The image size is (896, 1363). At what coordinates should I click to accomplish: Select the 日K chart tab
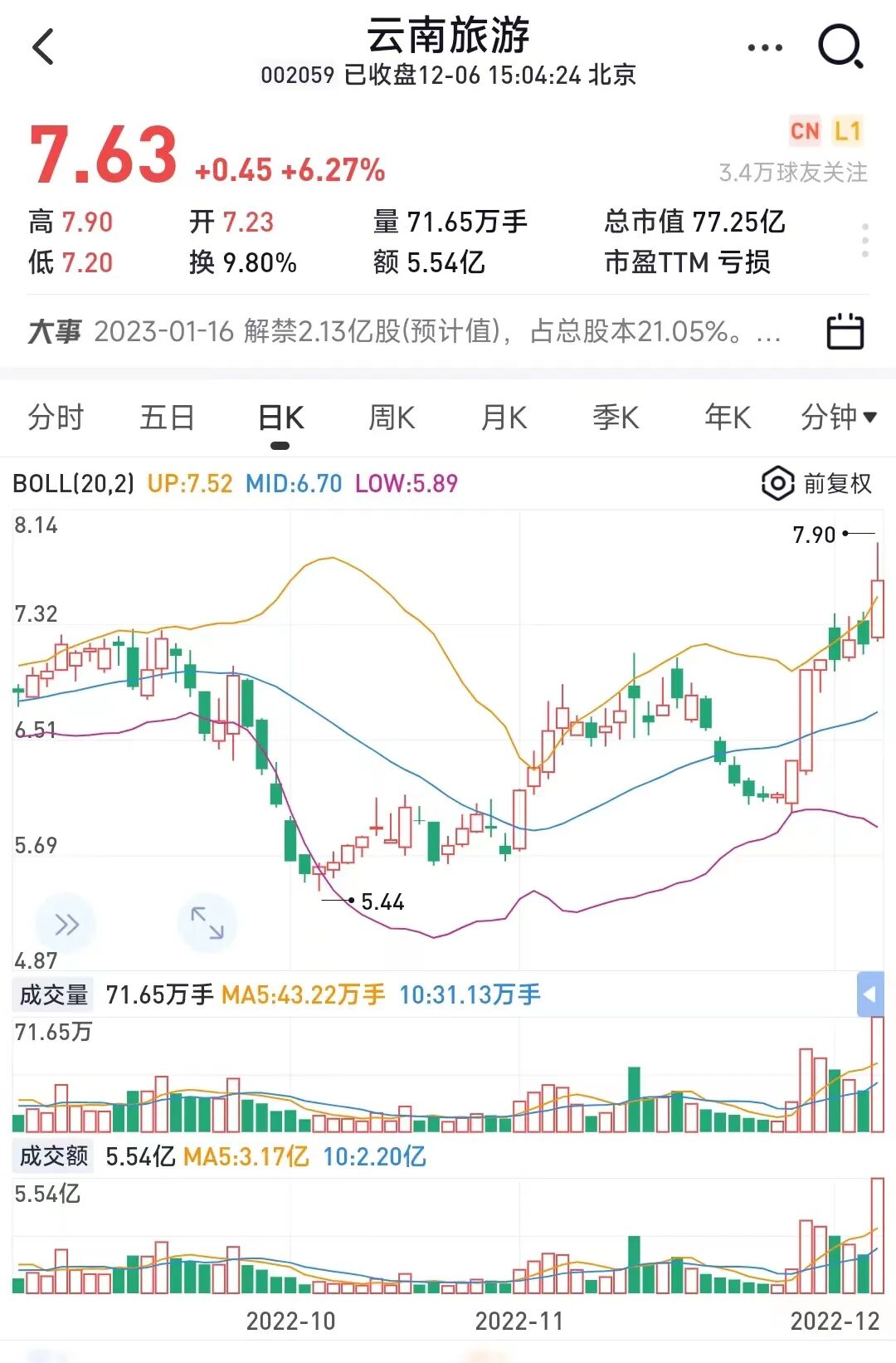pyautogui.click(x=280, y=418)
